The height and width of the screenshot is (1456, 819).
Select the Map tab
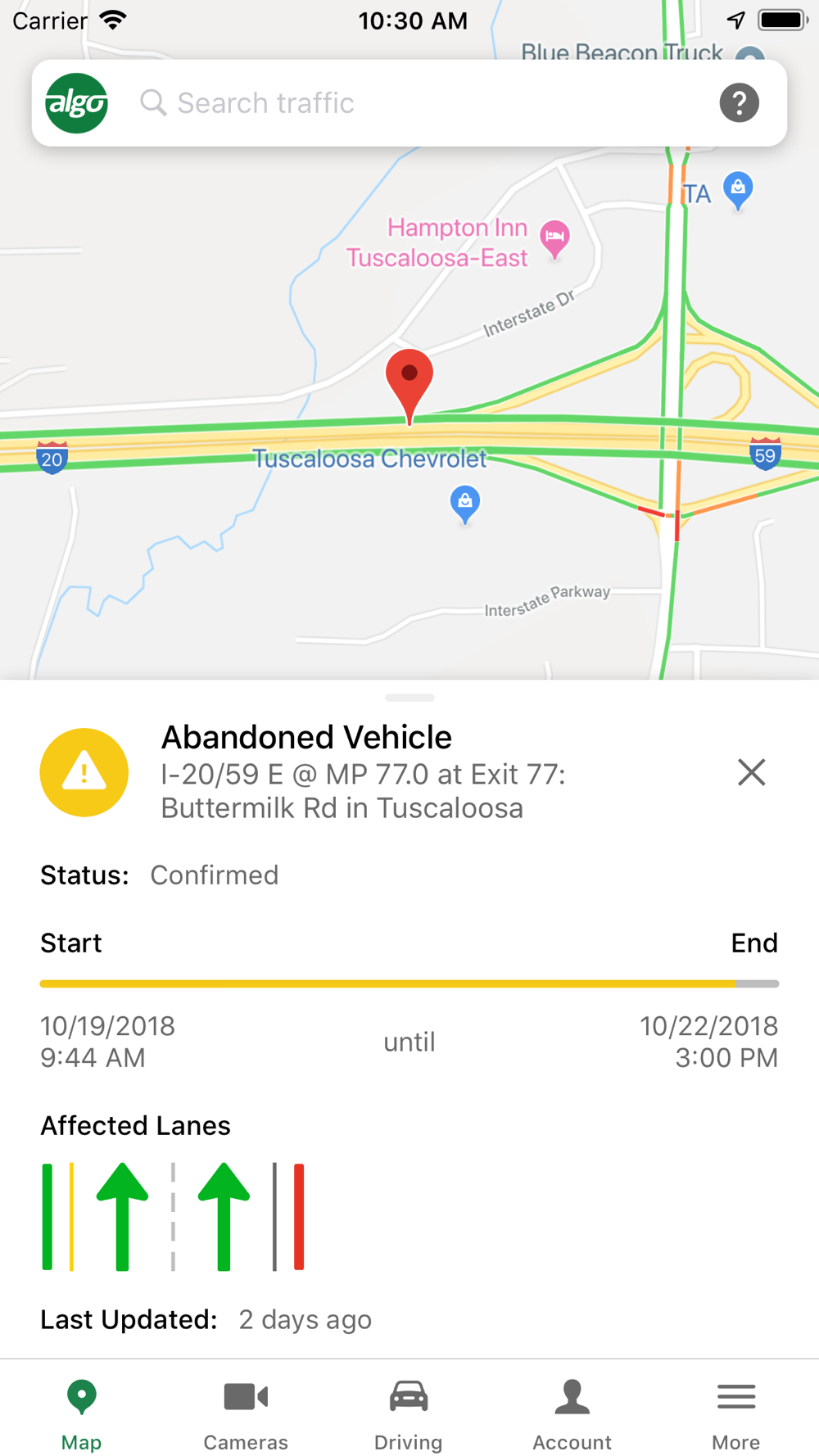tap(82, 1413)
